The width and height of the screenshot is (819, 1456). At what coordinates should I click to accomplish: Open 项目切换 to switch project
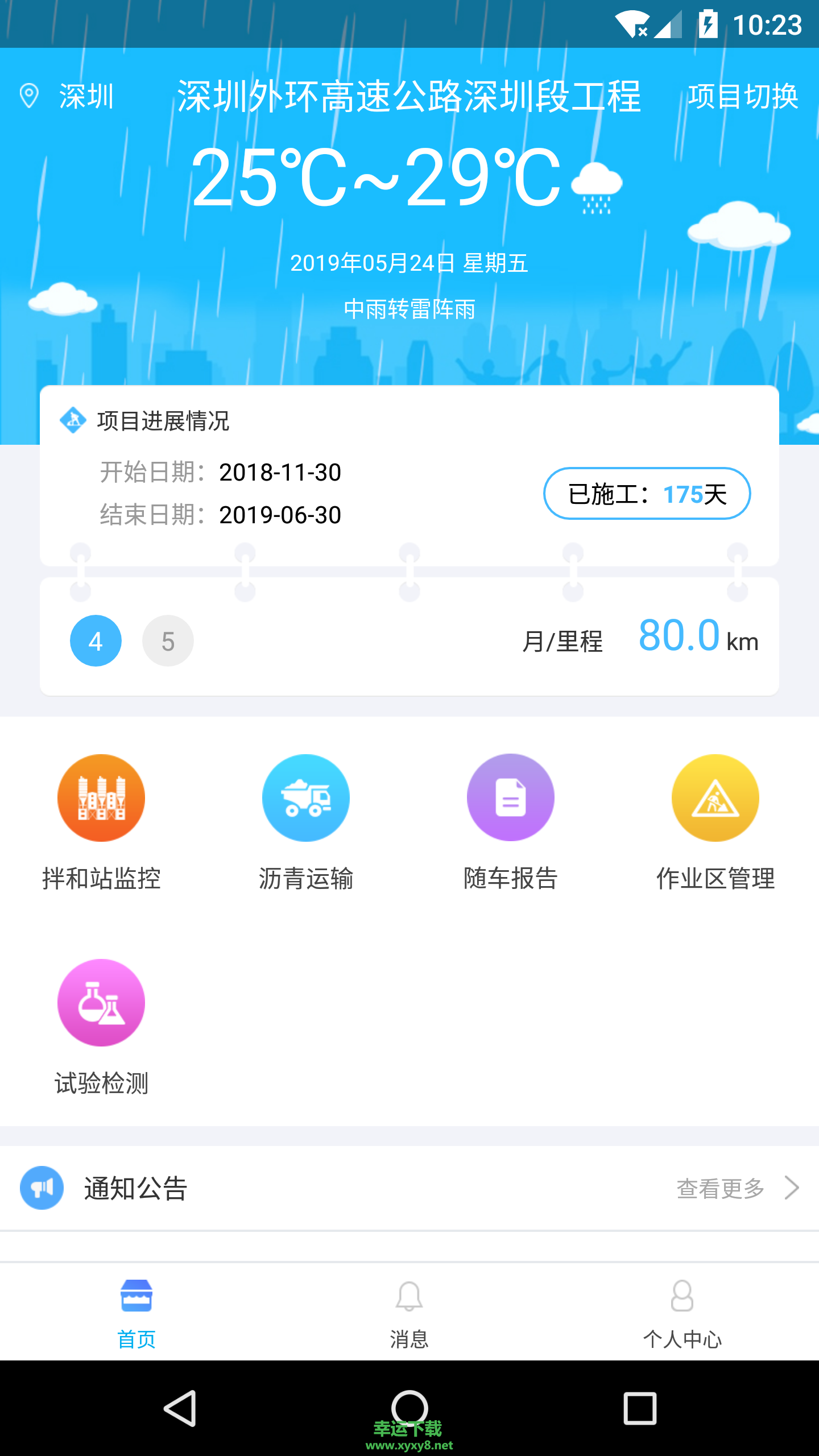[743, 96]
